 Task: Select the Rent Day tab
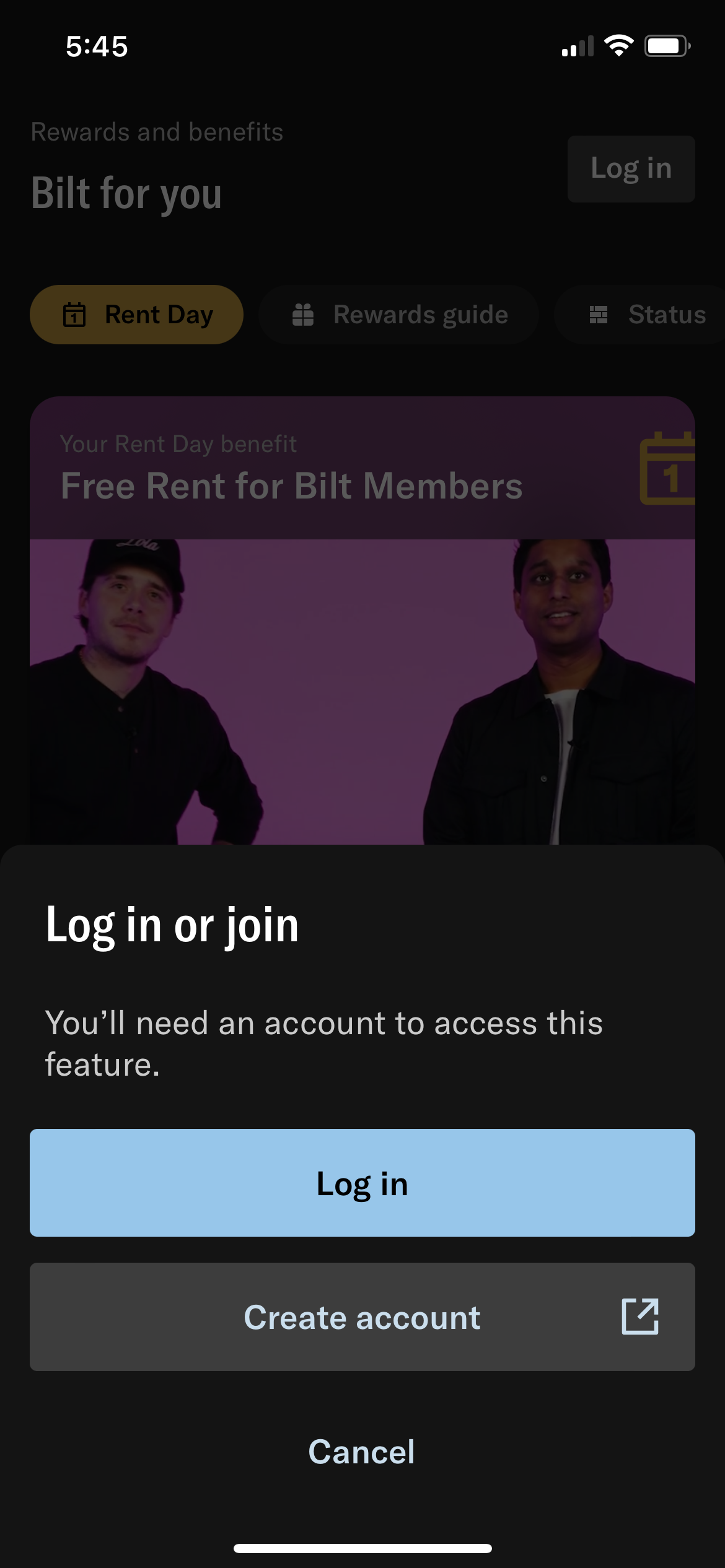coord(137,315)
